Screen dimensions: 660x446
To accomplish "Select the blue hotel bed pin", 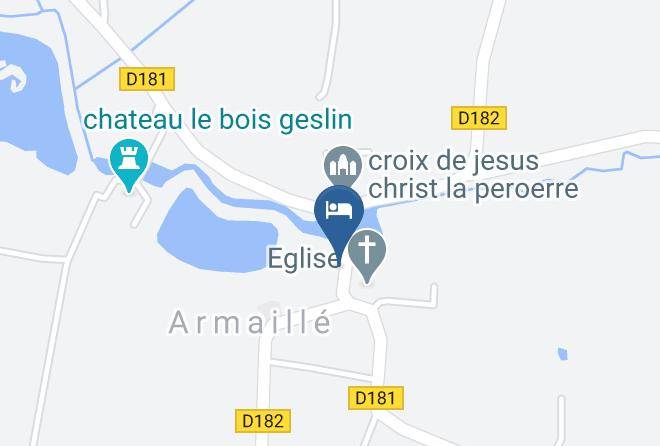I will pos(339,212).
